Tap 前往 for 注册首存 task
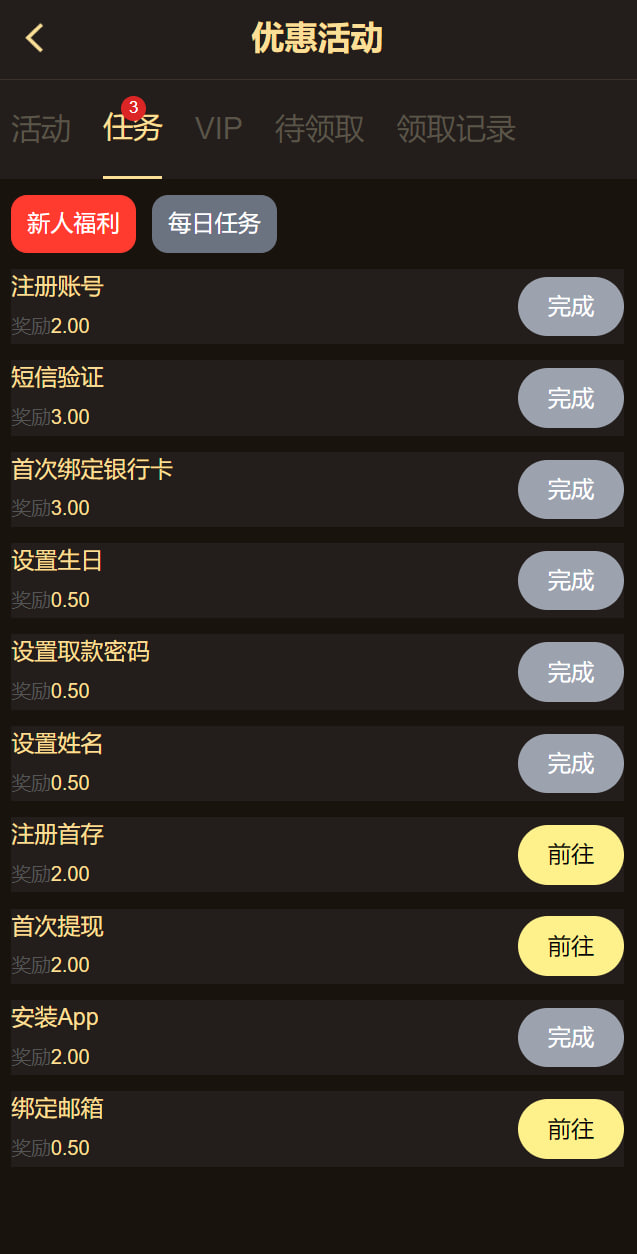Viewport: 637px width, 1254px height. pyautogui.click(x=571, y=855)
